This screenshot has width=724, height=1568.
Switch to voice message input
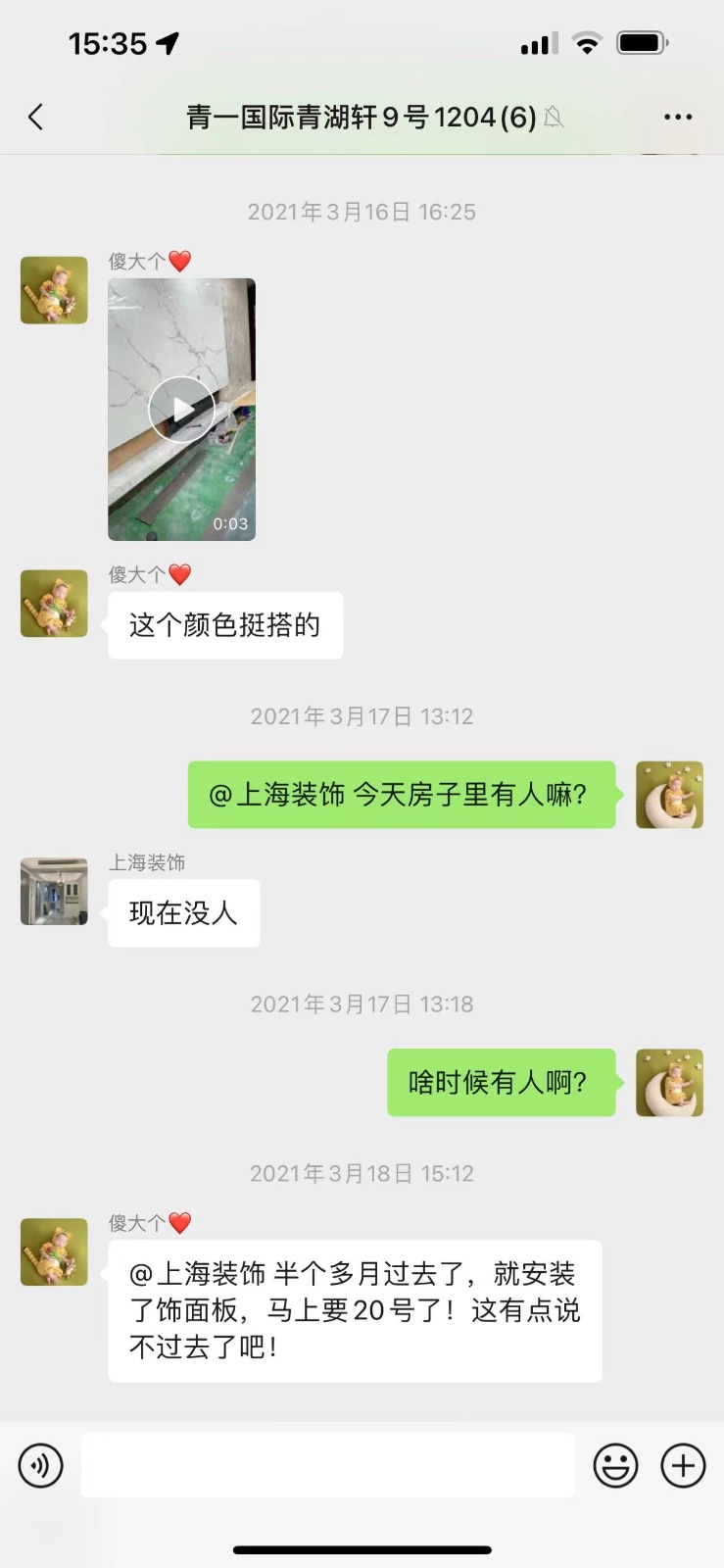coord(40,1466)
